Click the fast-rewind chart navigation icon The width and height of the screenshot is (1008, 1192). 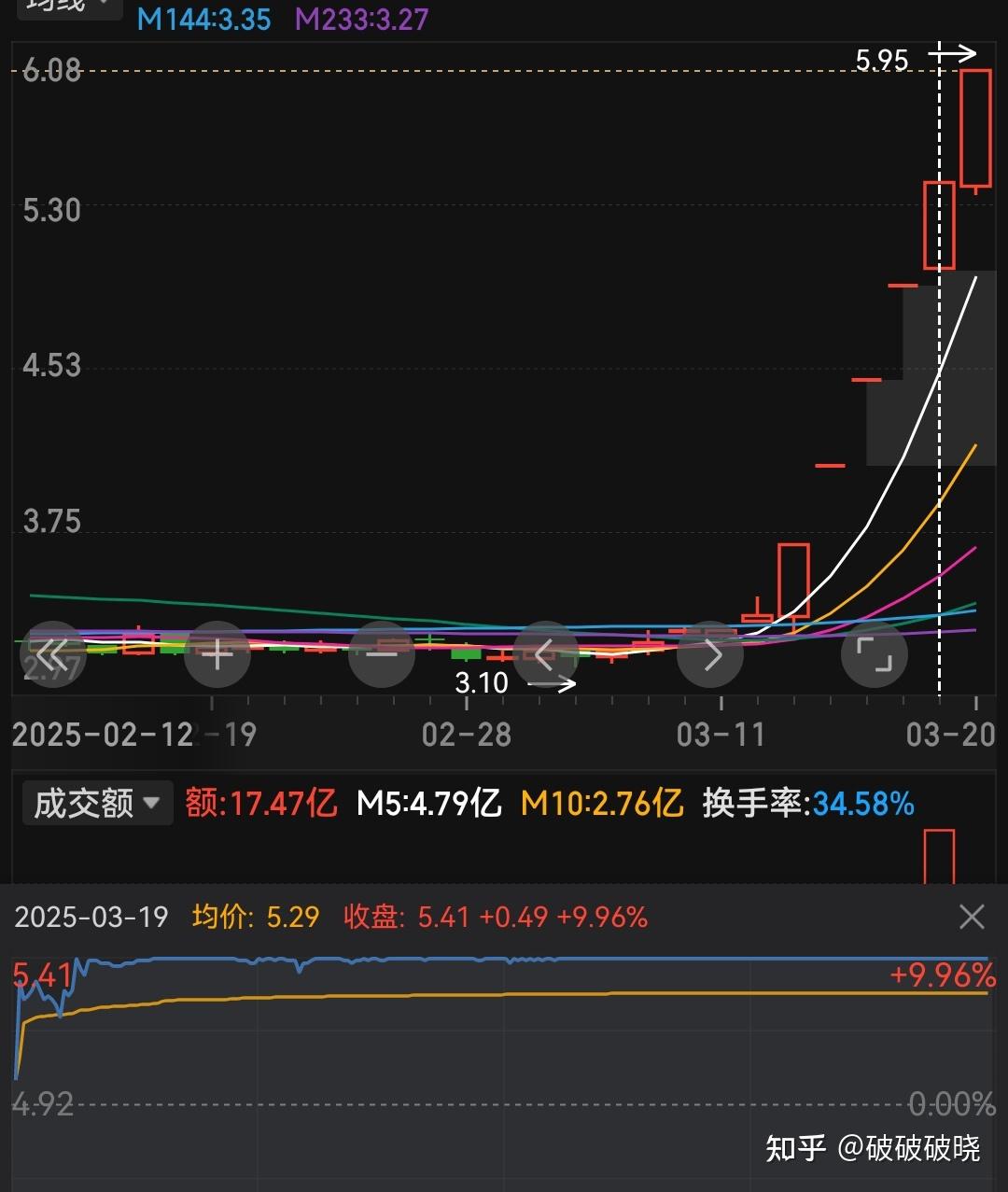(53, 654)
